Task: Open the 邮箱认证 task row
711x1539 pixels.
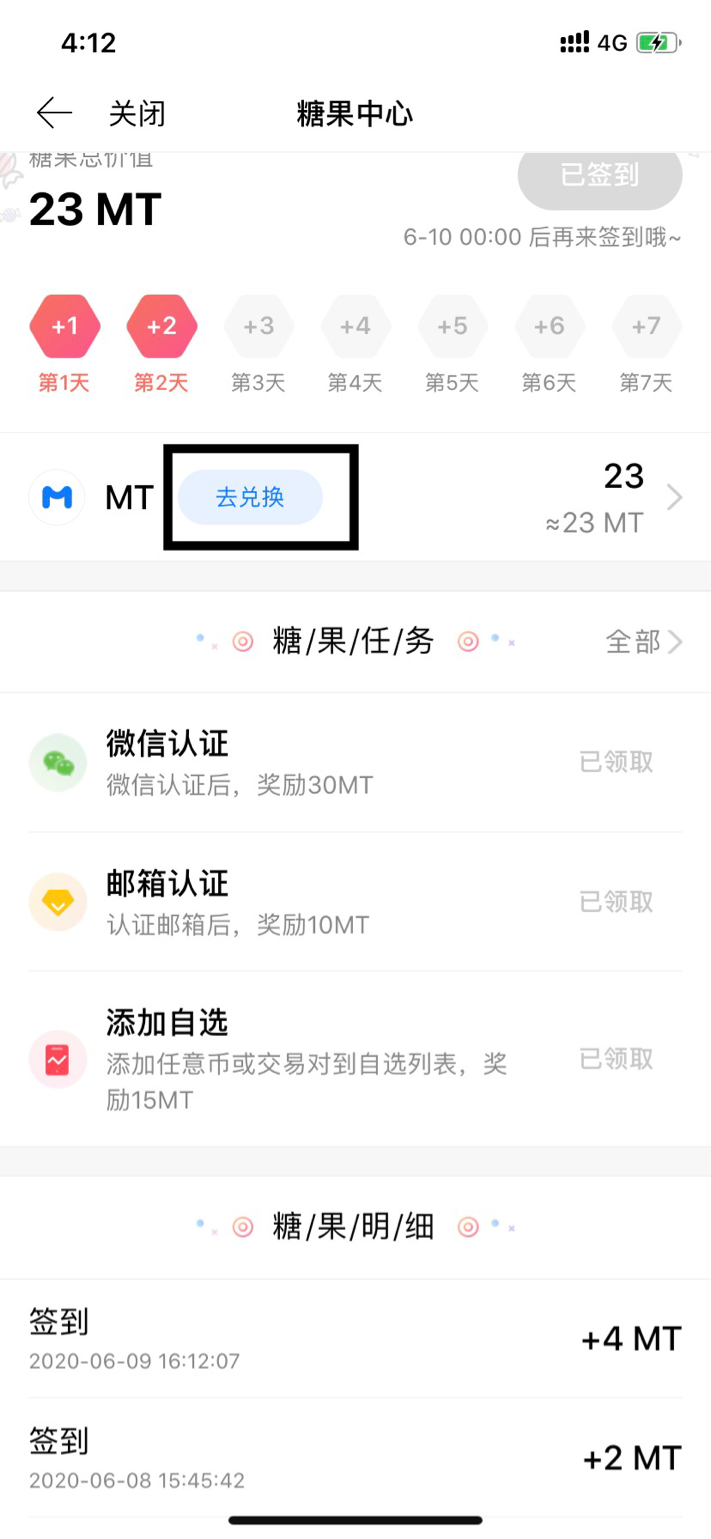Action: [x=300, y=902]
